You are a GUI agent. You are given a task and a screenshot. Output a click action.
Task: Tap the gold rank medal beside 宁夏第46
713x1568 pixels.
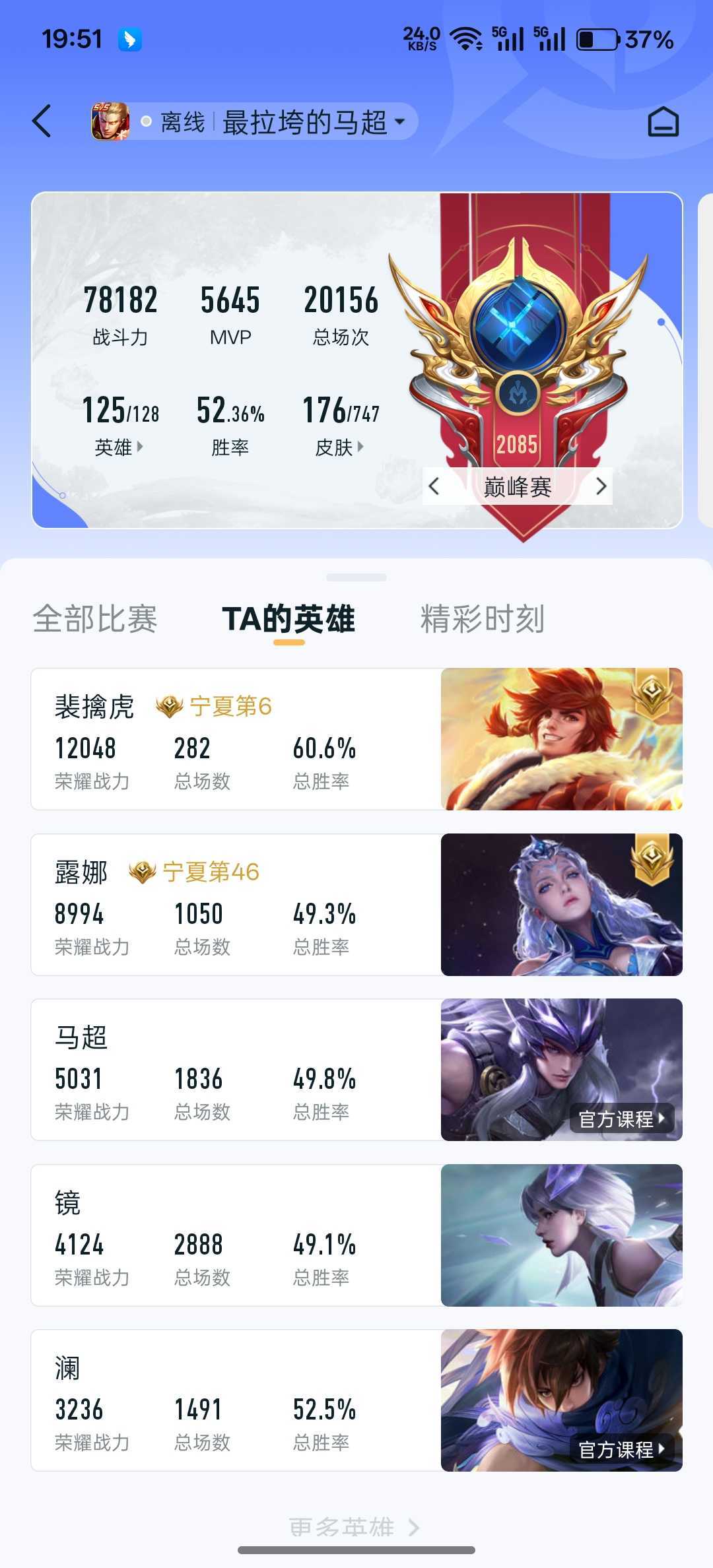point(141,871)
